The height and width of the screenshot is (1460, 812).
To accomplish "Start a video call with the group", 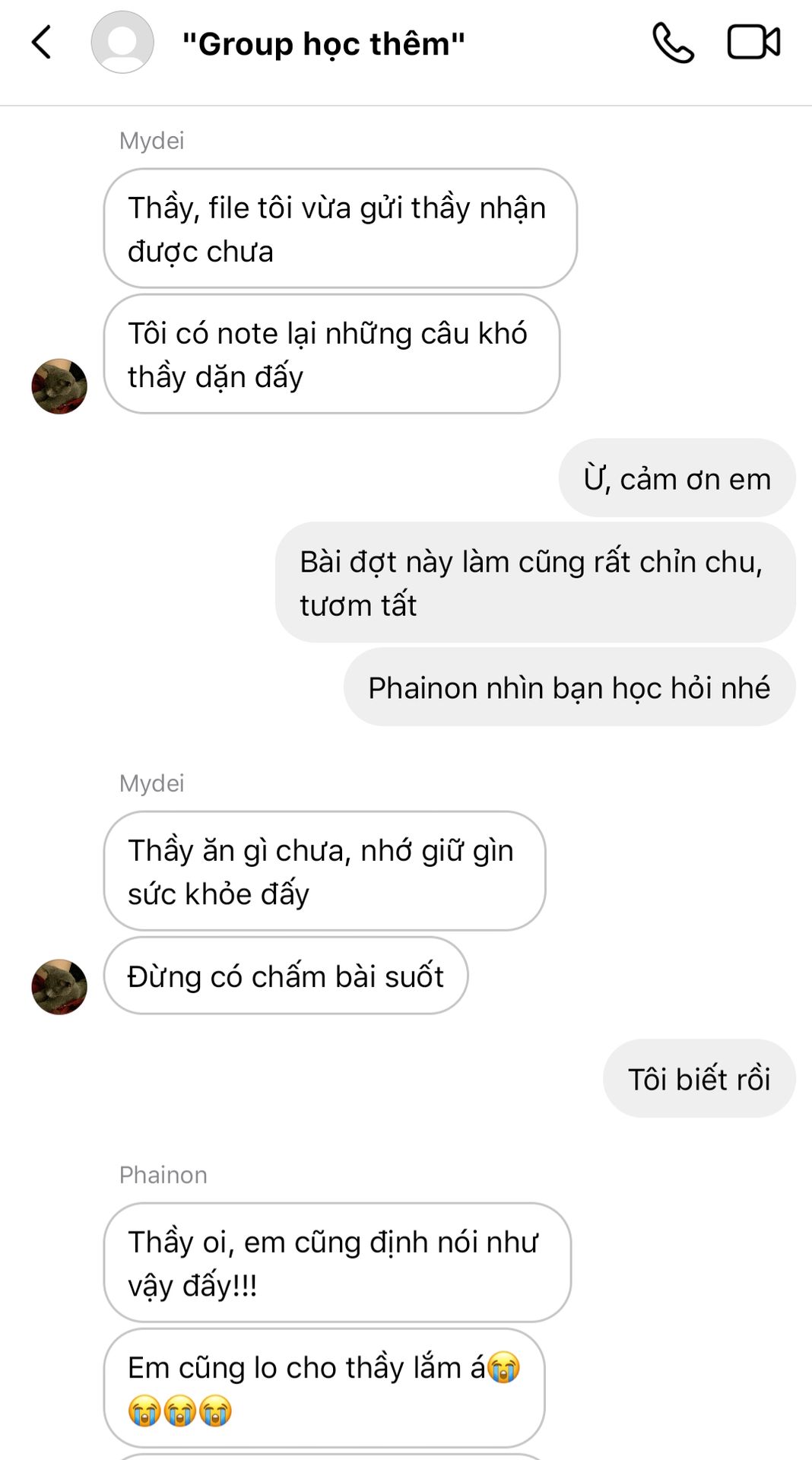I will tap(753, 42).
